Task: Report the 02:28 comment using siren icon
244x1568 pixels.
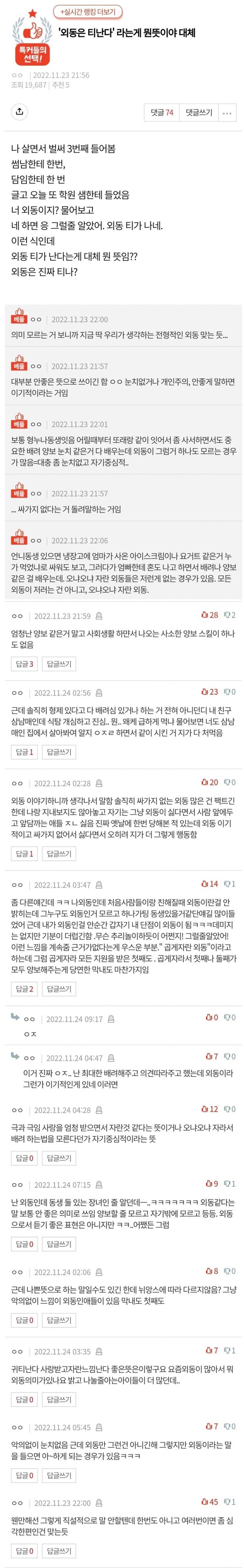Action: [98, 783]
